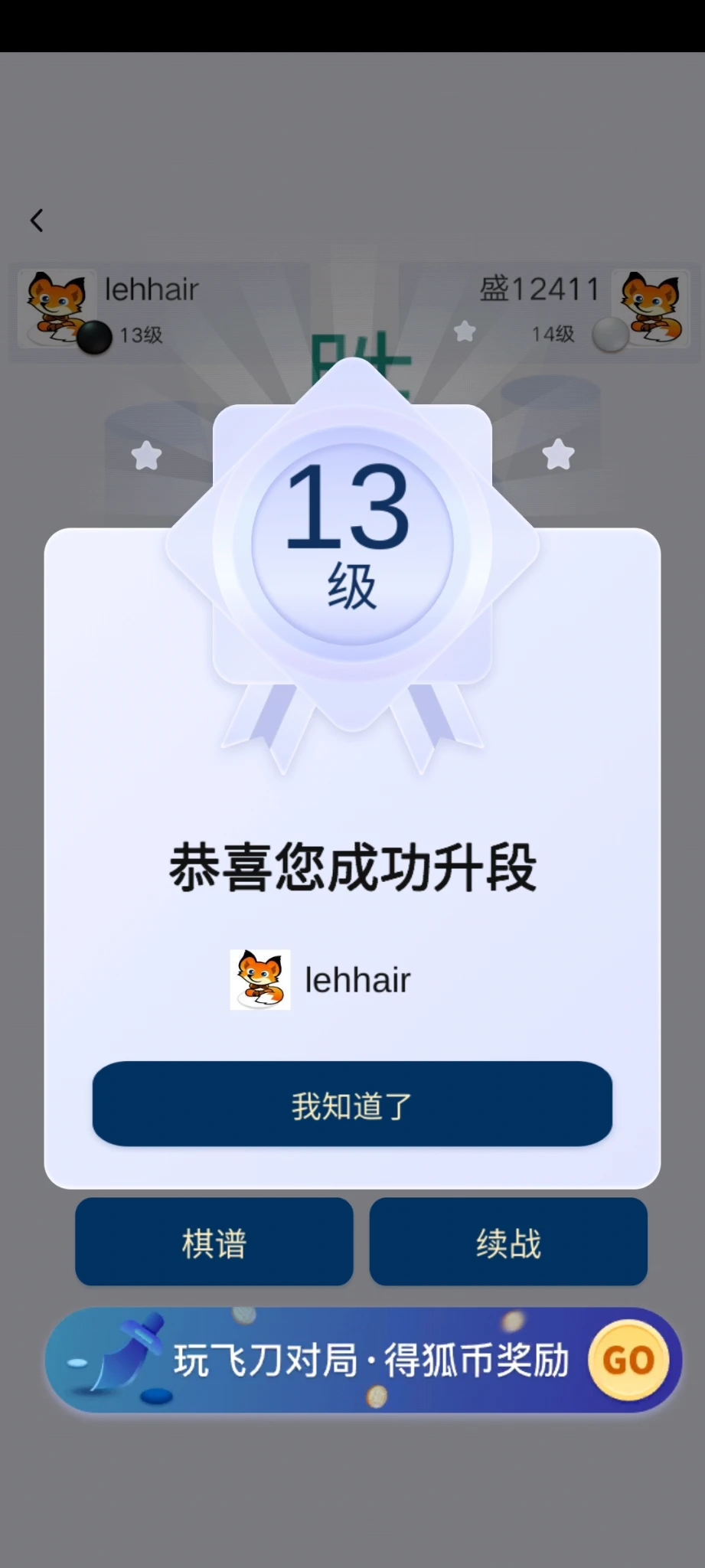
Task: Open 盛12411's player profile avatar
Action: [651, 308]
